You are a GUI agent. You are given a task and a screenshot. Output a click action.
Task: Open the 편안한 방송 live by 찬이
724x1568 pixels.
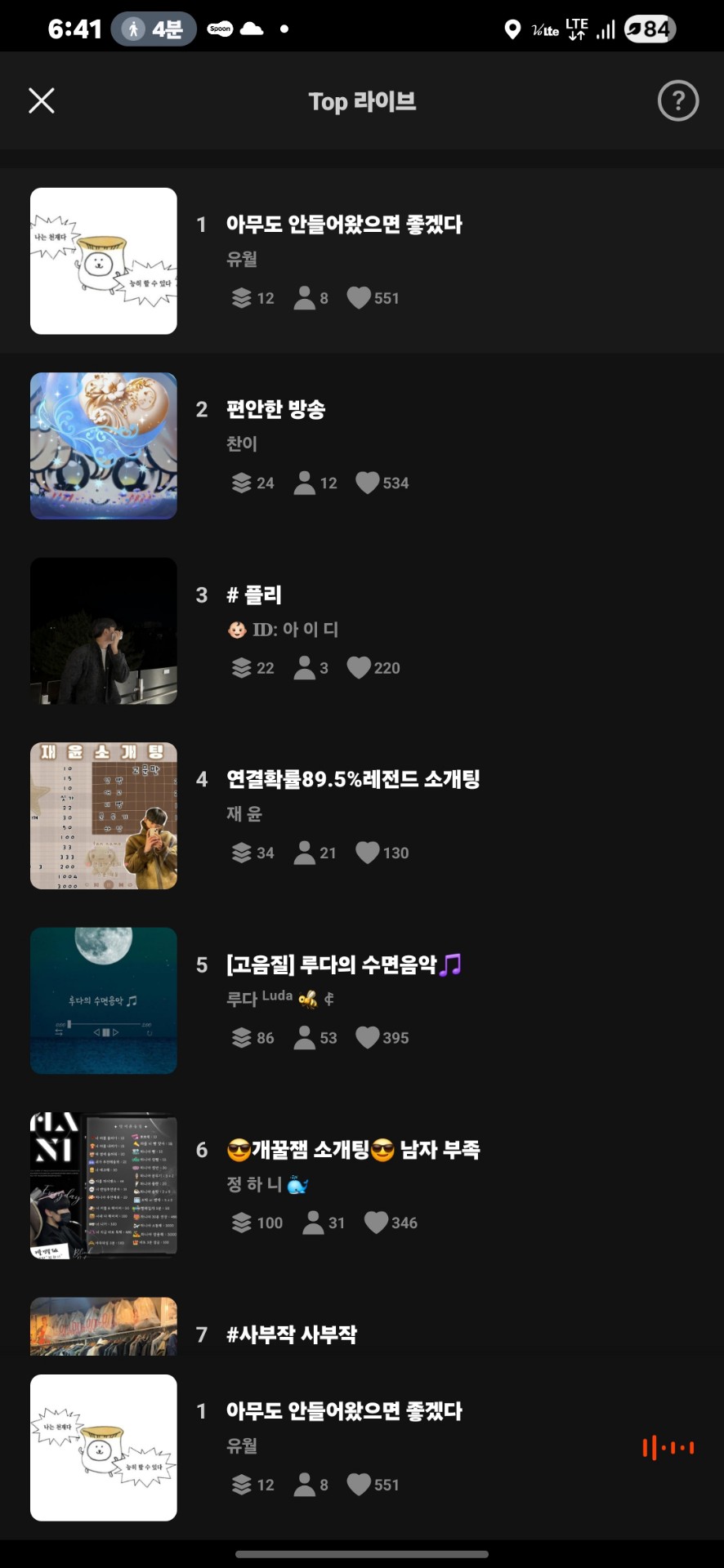point(276,409)
